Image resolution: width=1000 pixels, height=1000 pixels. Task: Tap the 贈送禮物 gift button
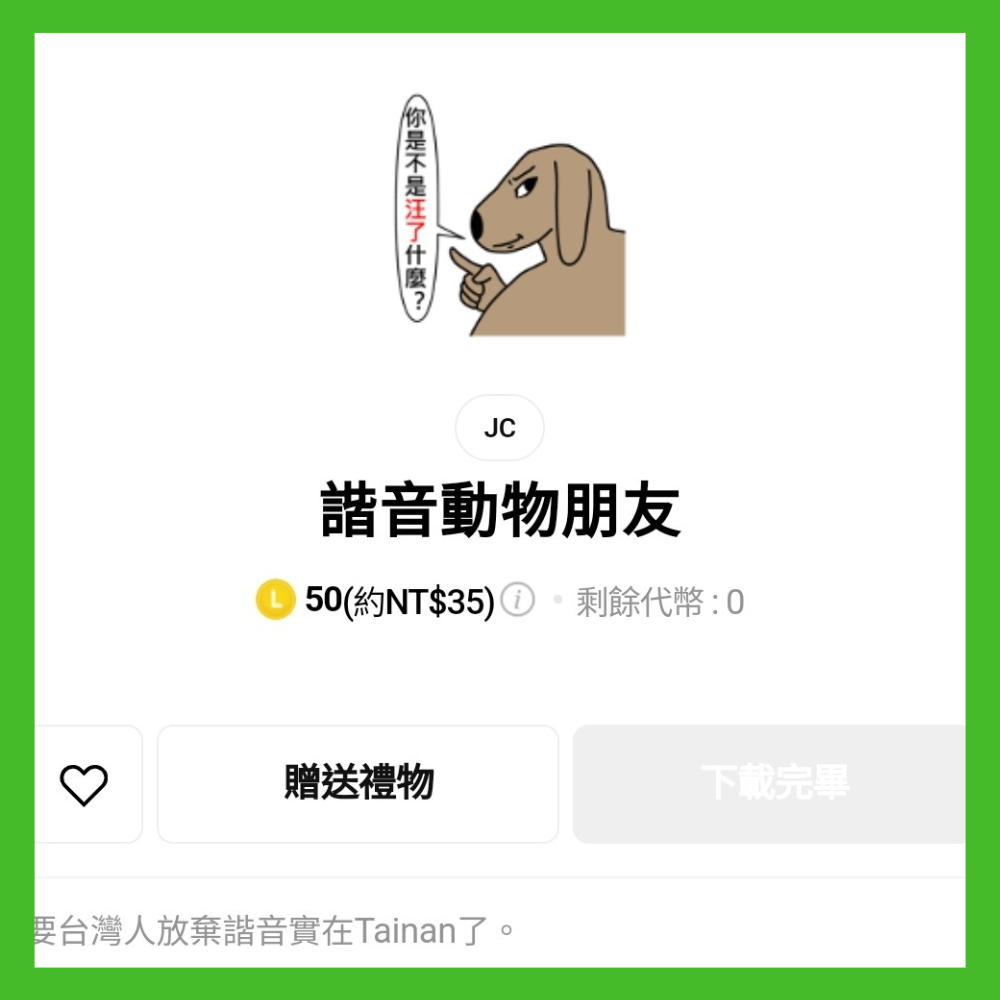(358, 783)
